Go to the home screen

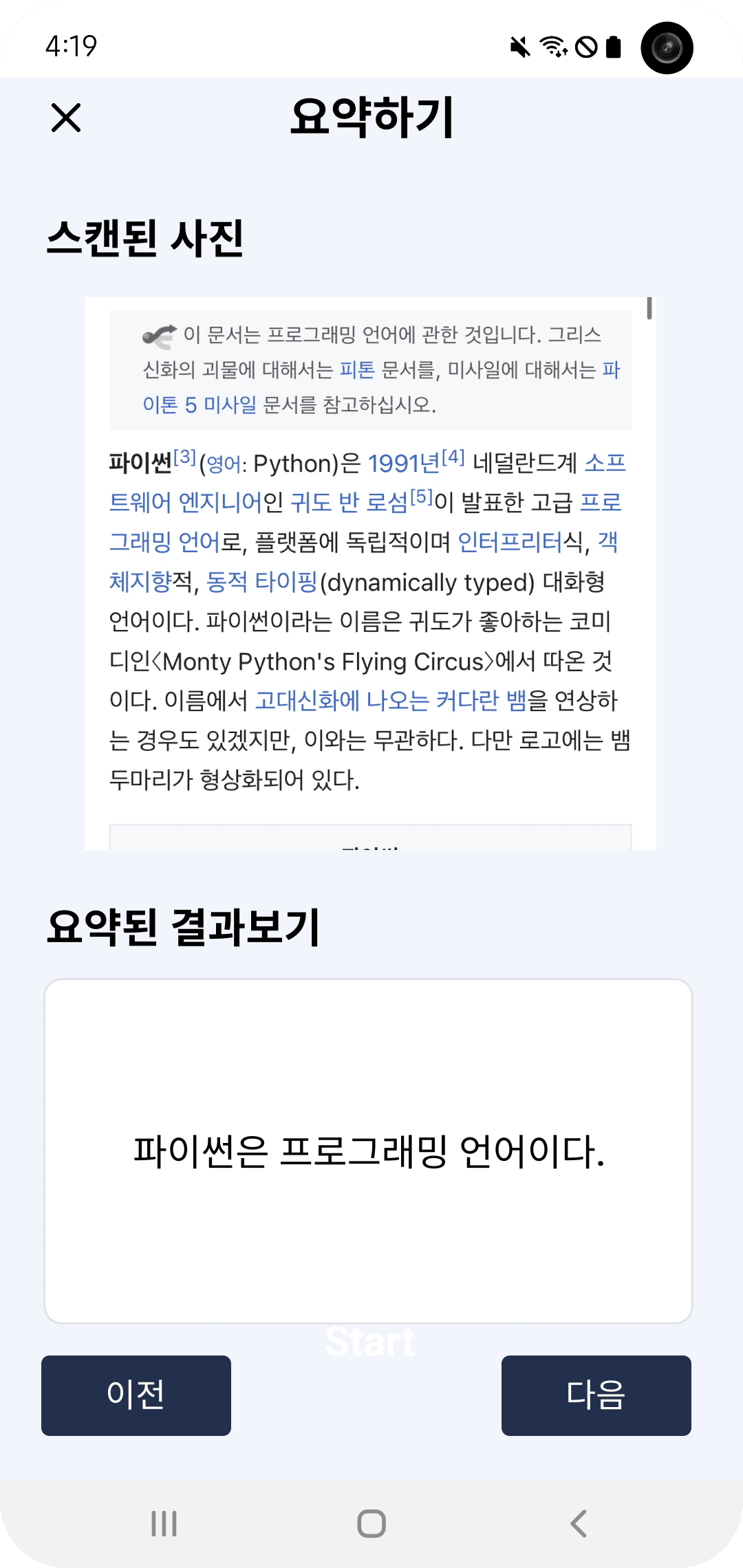[371, 1523]
